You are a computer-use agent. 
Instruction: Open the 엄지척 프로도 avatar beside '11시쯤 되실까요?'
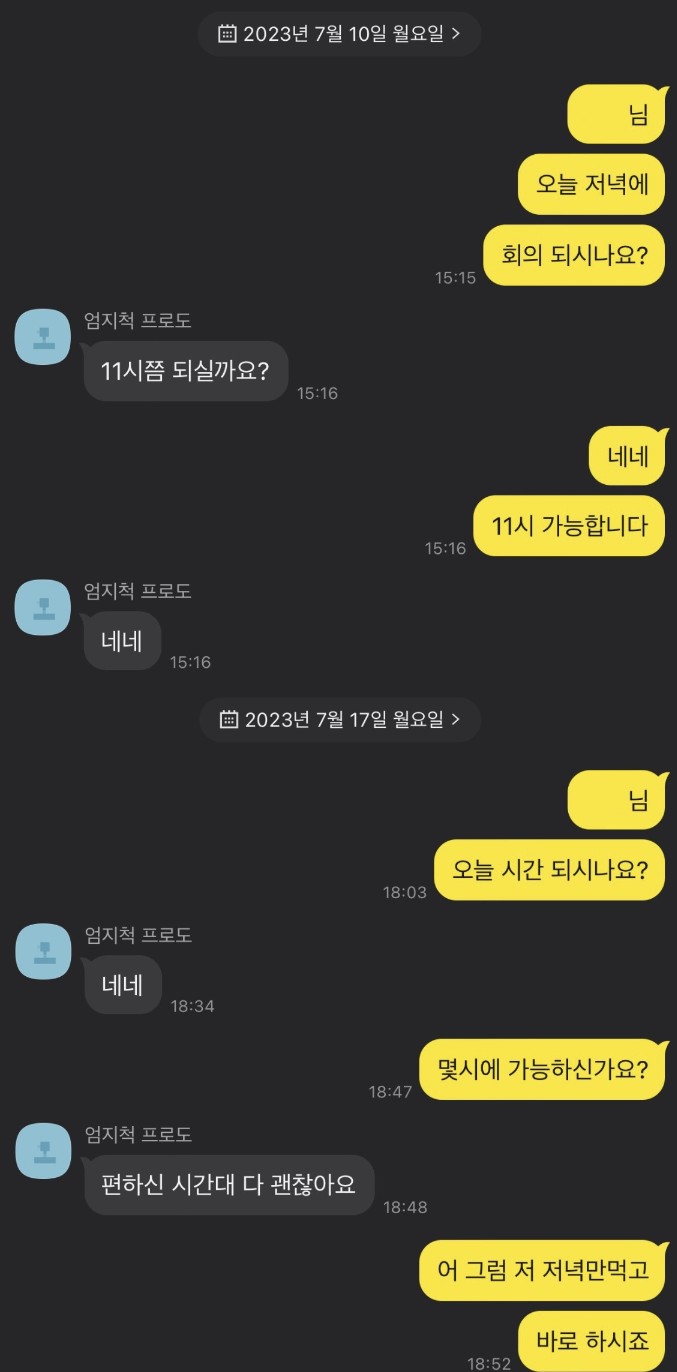pyautogui.click(x=43, y=337)
